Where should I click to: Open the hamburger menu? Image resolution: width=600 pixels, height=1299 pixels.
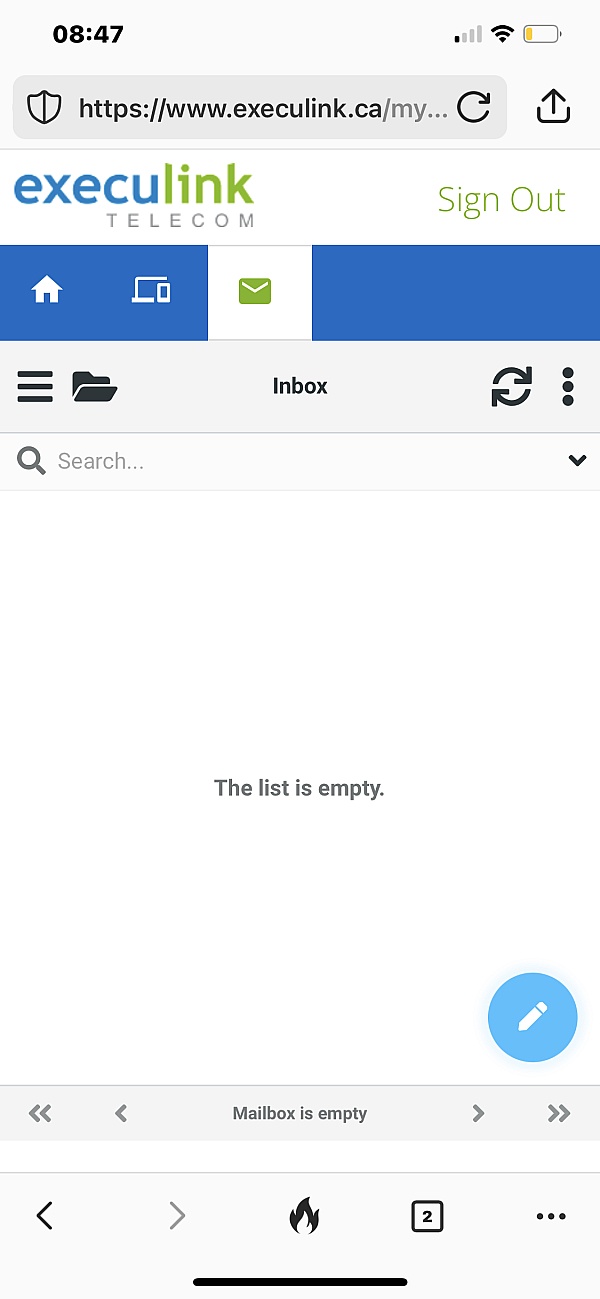tap(35, 386)
